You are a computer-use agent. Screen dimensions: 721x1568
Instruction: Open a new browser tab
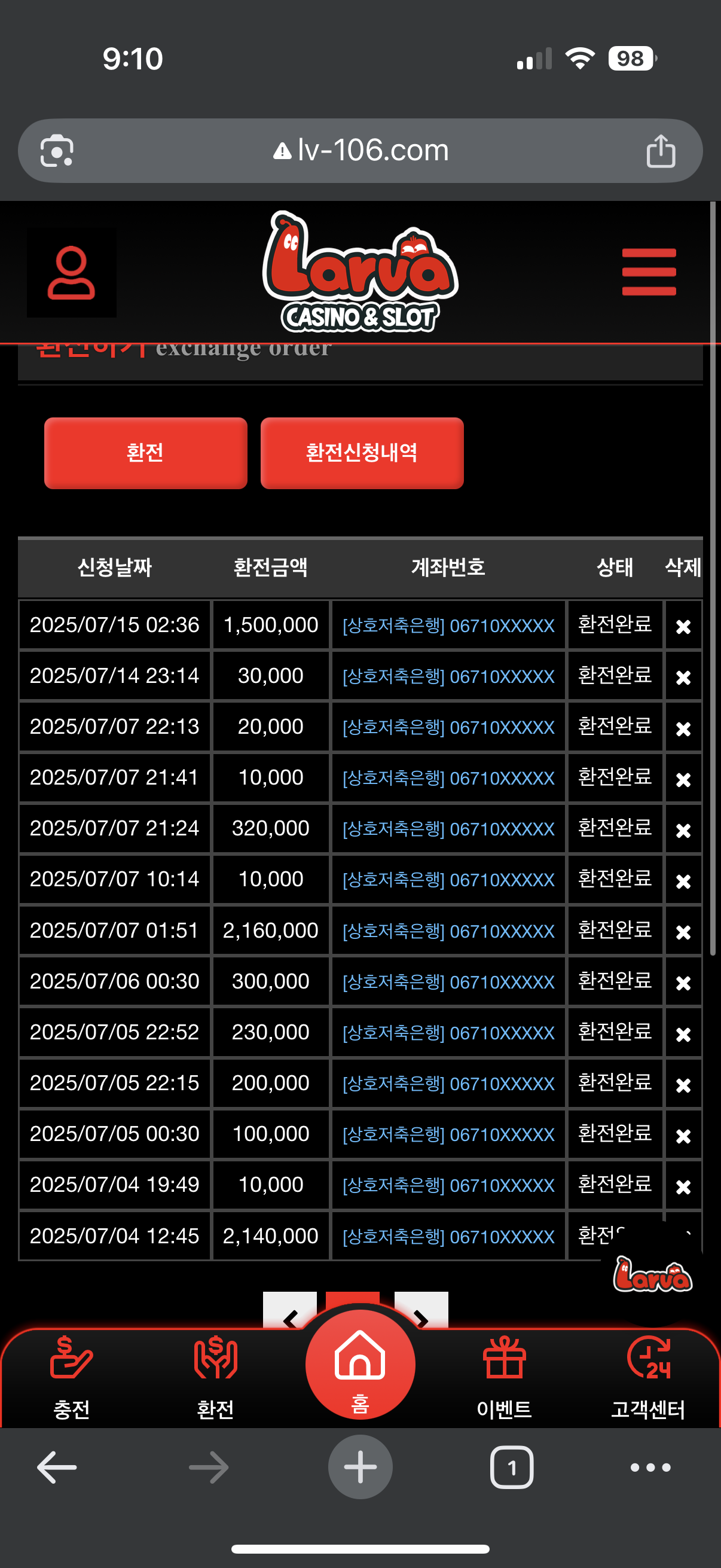[x=360, y=1468]
